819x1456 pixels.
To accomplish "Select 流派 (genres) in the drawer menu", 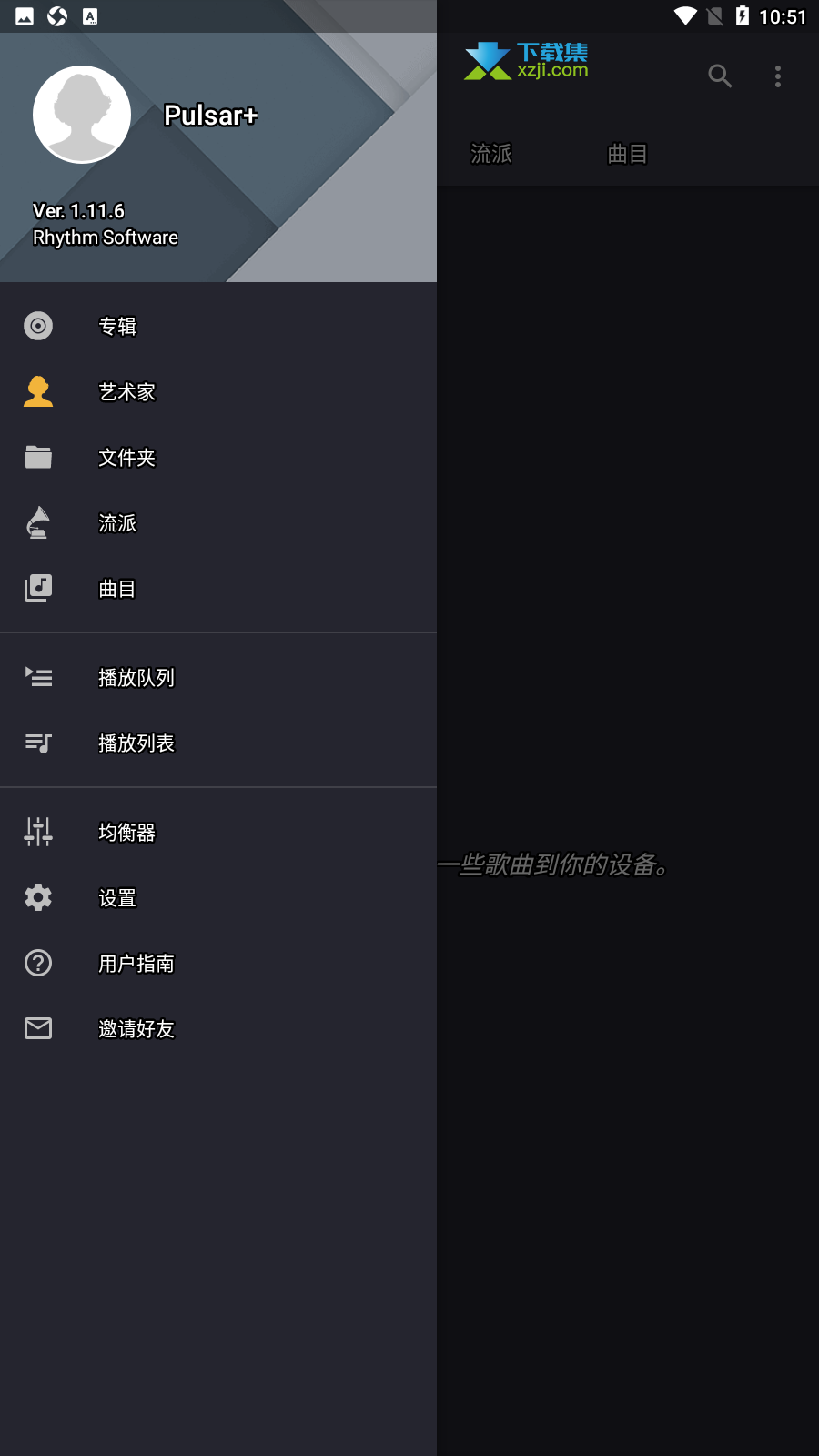I will coord(218,522).
